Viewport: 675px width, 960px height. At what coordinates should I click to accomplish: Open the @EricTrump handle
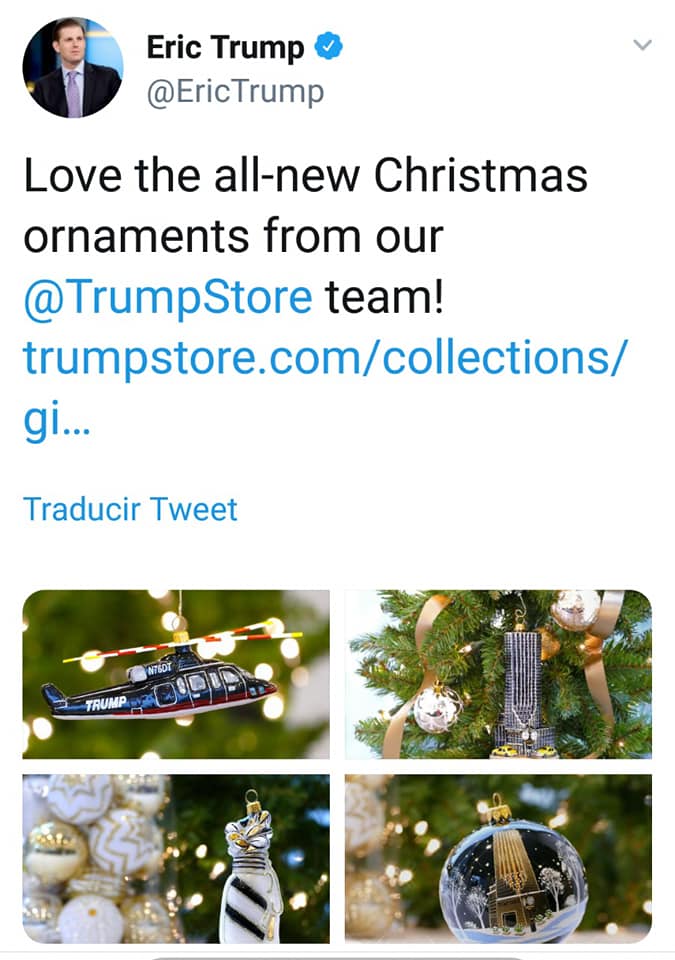(235, 92)
